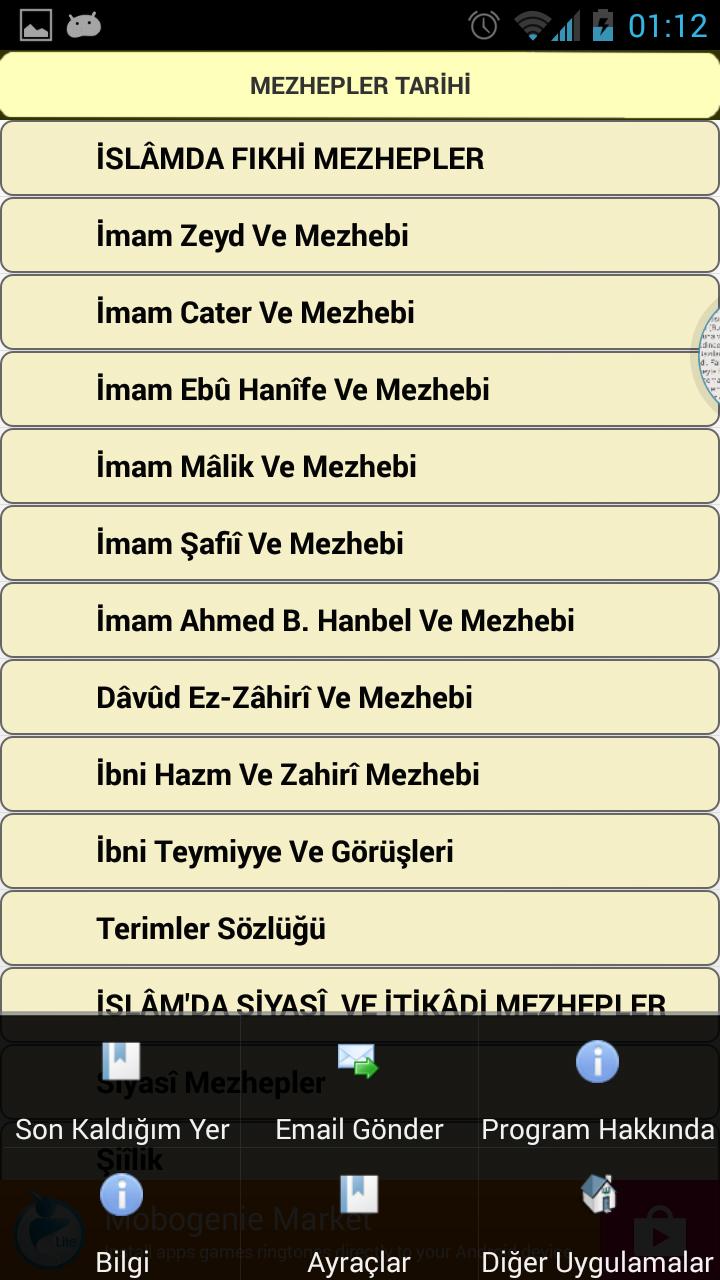Open İslâmda Fıkhi Mezhepler section
This screenshot has width=720, height=1280.
pos(360,159)
